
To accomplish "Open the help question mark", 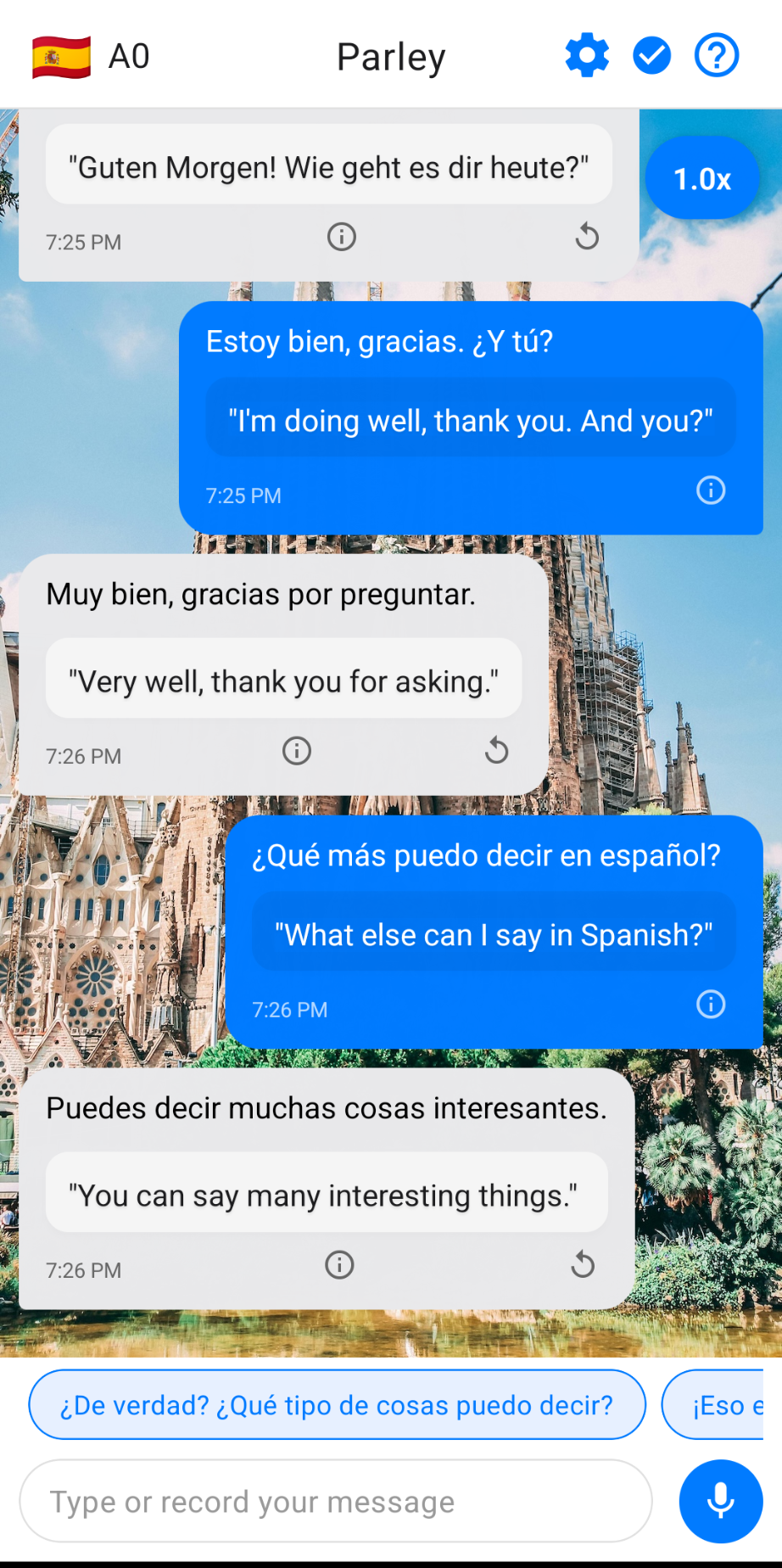I will tap(717, 56).
